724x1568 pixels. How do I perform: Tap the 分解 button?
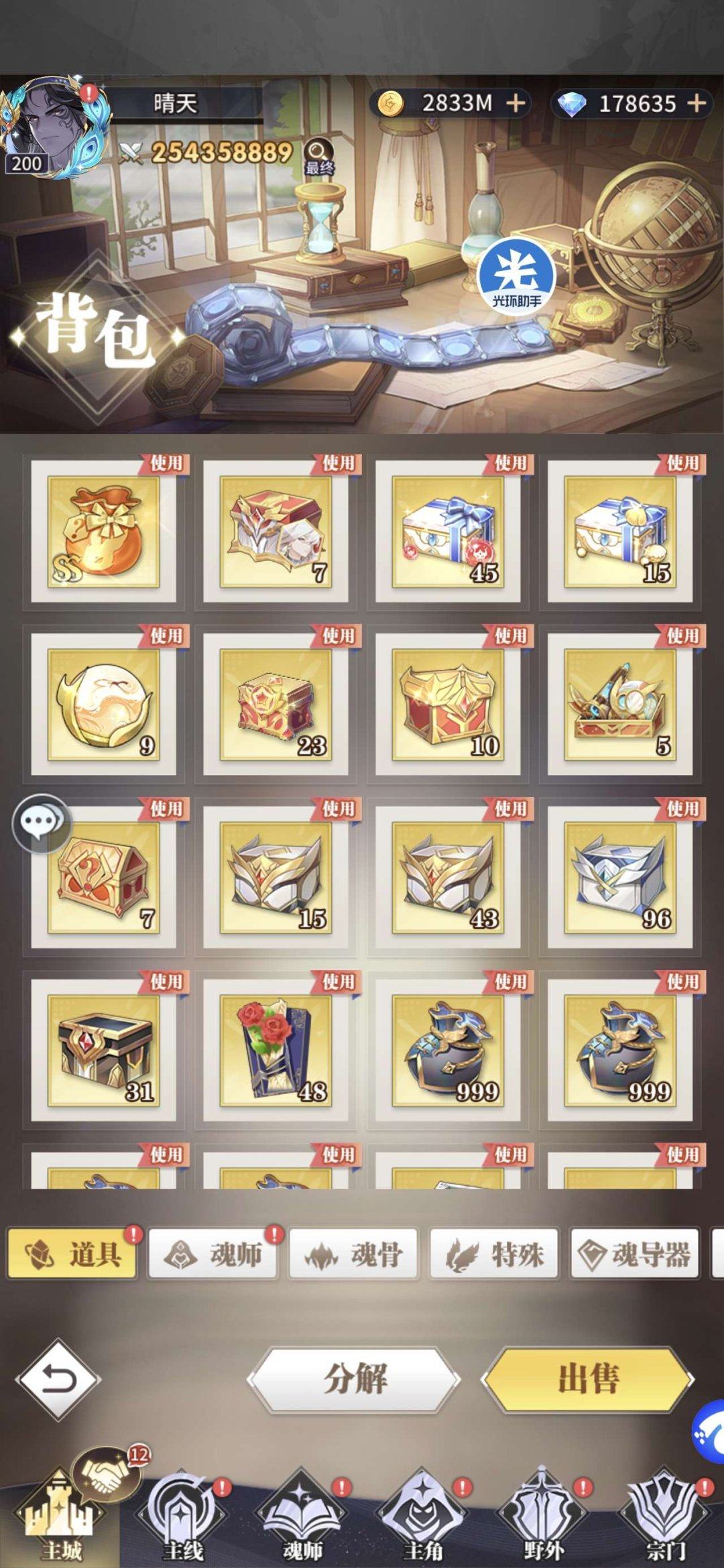click(355, 1379)
